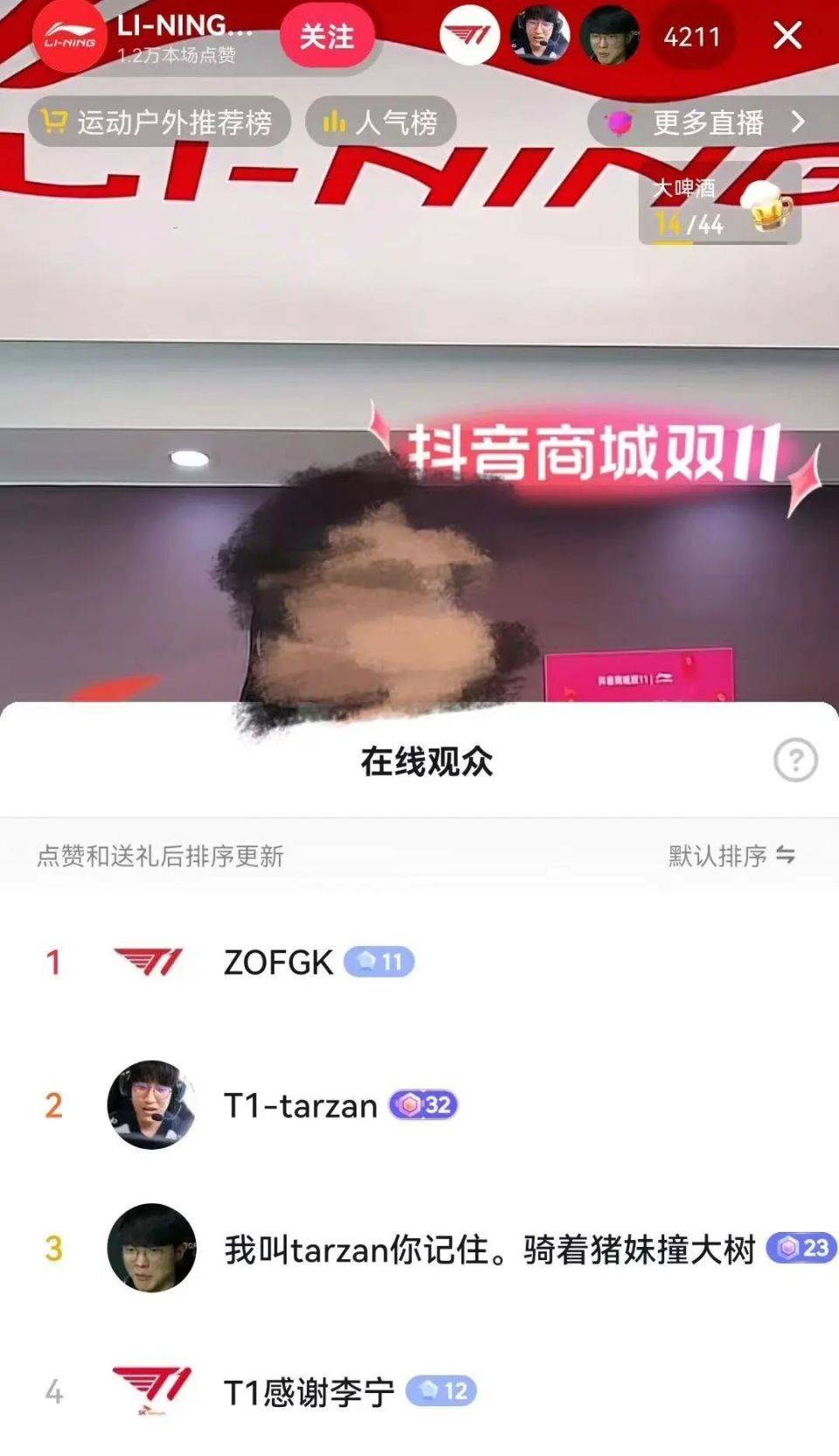Tap the 大啤酒 gift progress widget
The height and width of the screenshot is (1456, 839).
[720, 207]
